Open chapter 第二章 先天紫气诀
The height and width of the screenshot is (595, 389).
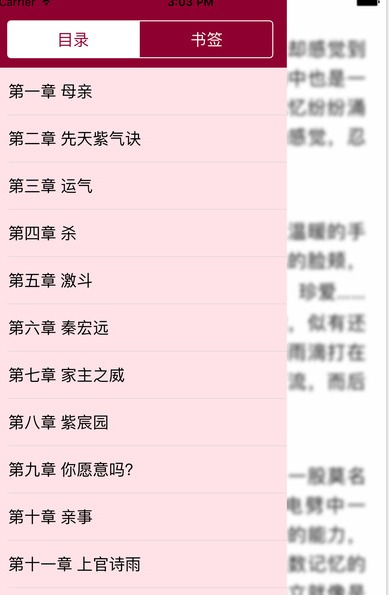pos(143,139)
